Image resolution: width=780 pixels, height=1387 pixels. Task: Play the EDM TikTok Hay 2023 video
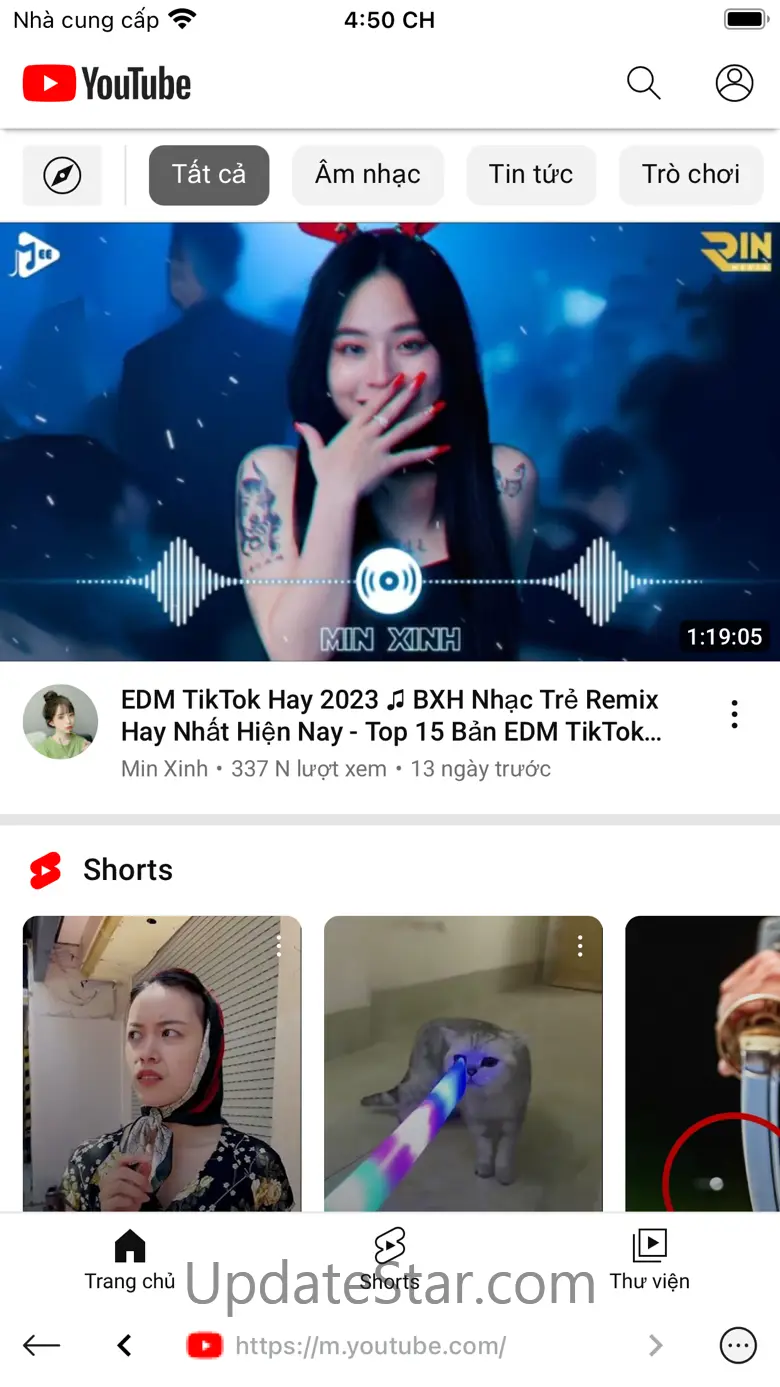tap(390, 440)
